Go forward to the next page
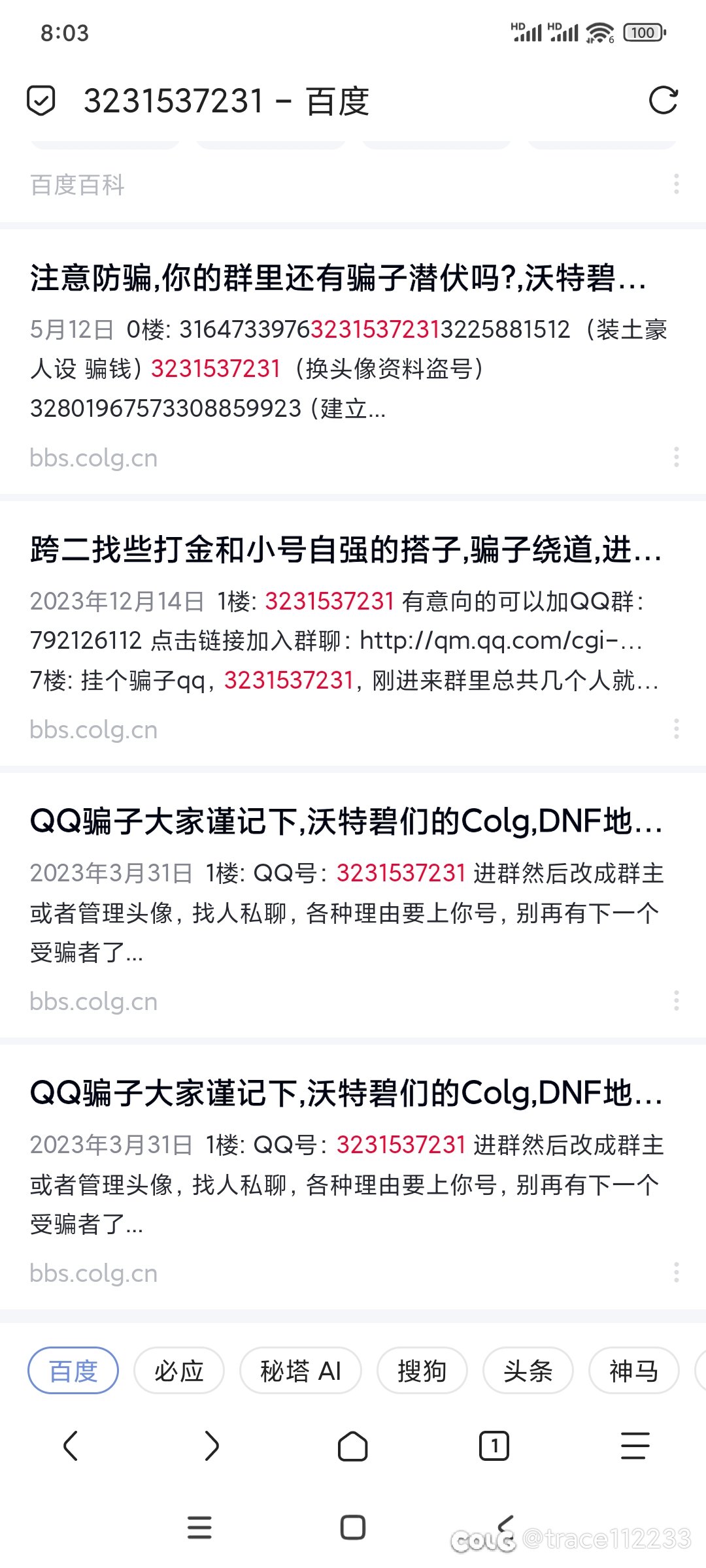This screenshot has height=1568, width=706. tap(212, 1445)
